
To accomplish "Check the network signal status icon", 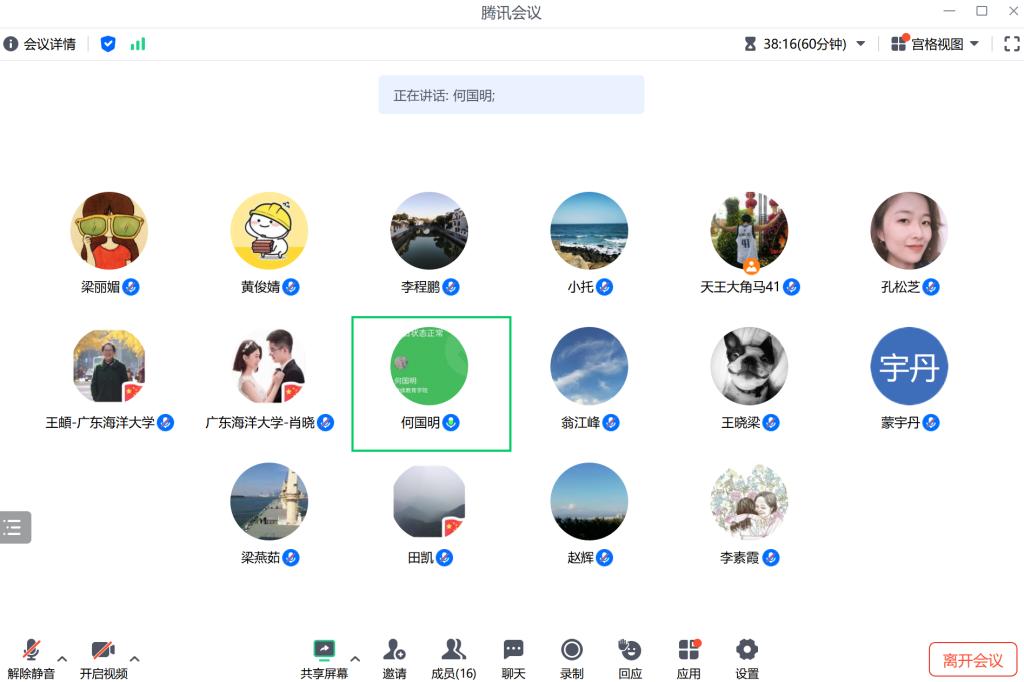I will (138, 44).
